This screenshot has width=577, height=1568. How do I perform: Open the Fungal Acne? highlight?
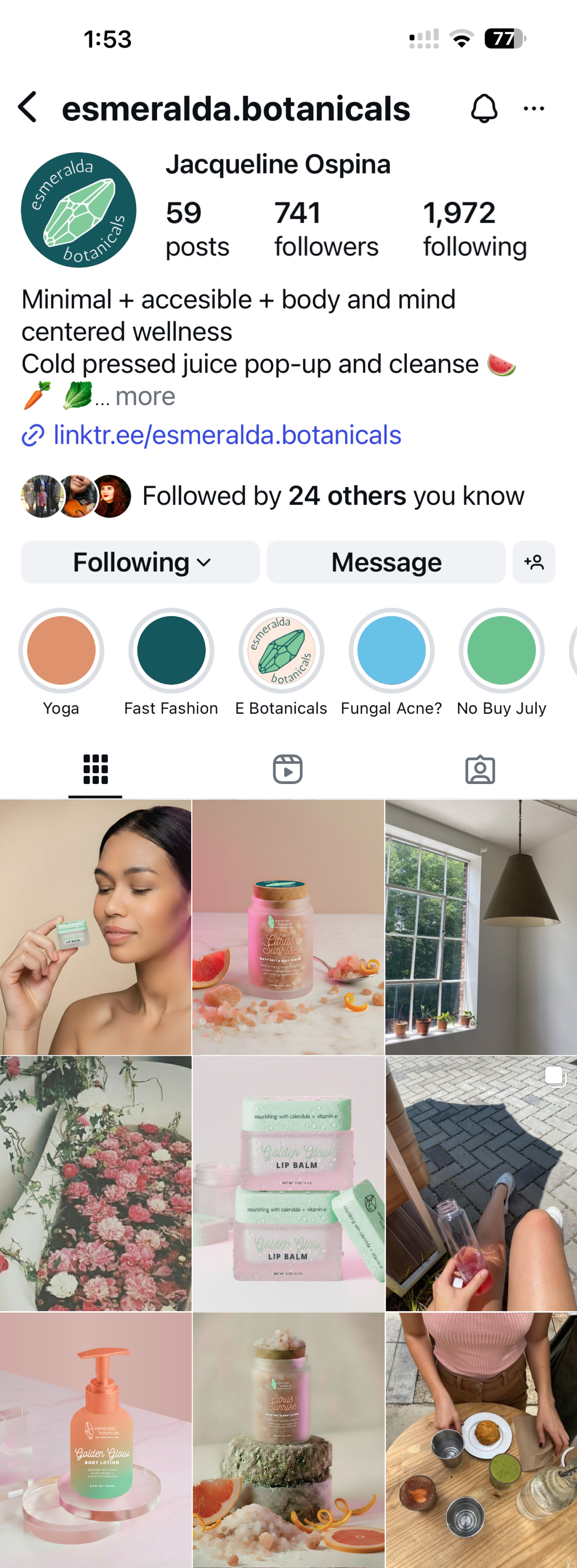coord(391,651)
